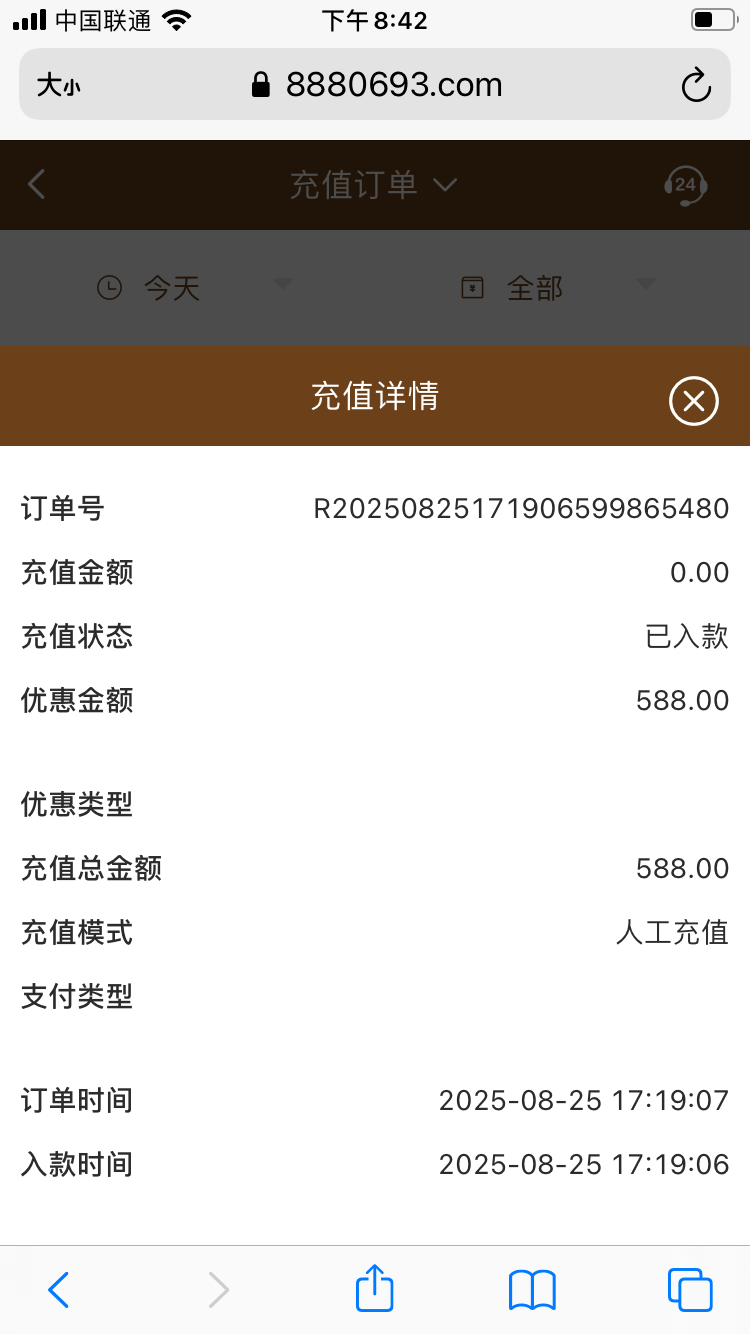Go back with Safari's back arrow
750x1334 pixels.
coord(59,1289)
